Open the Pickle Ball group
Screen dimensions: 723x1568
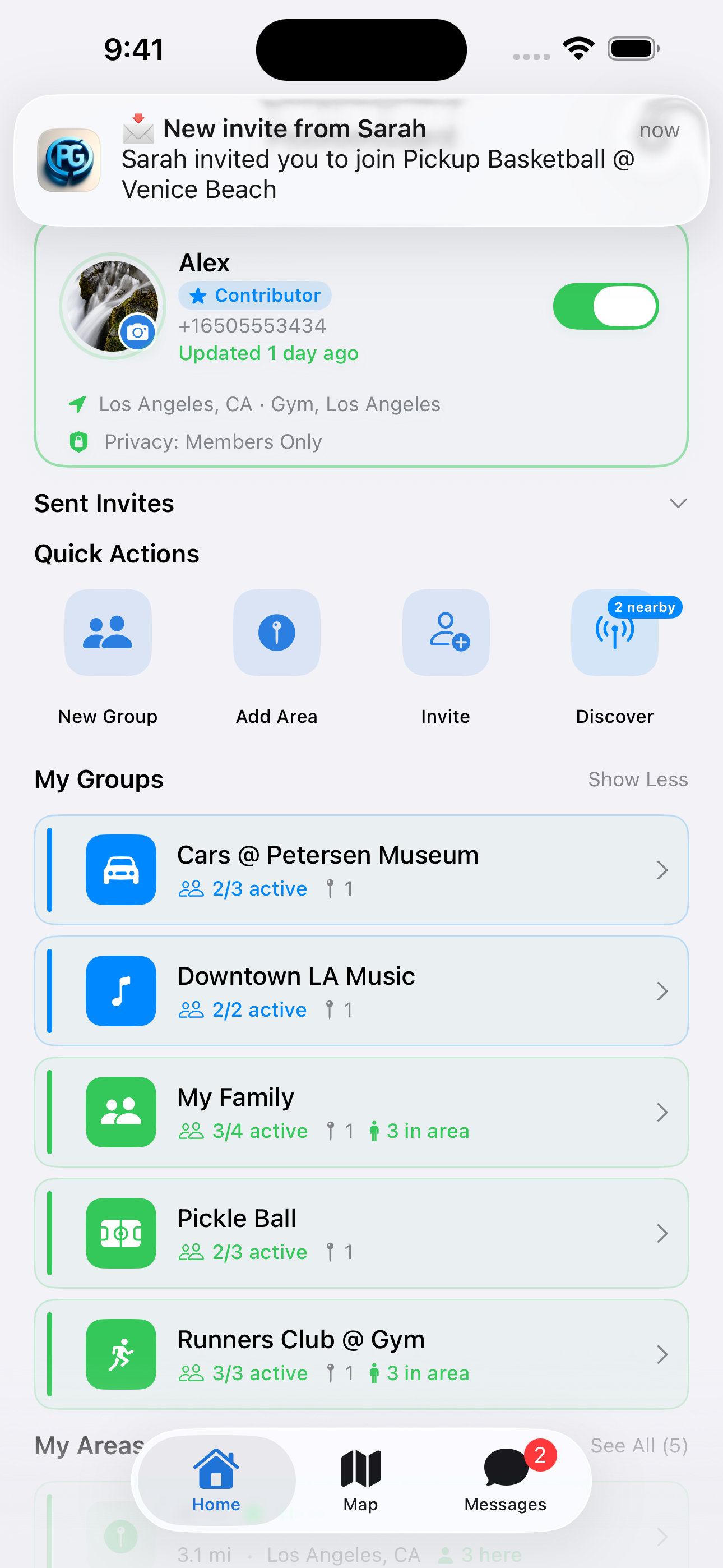(x=361, y=1233)
